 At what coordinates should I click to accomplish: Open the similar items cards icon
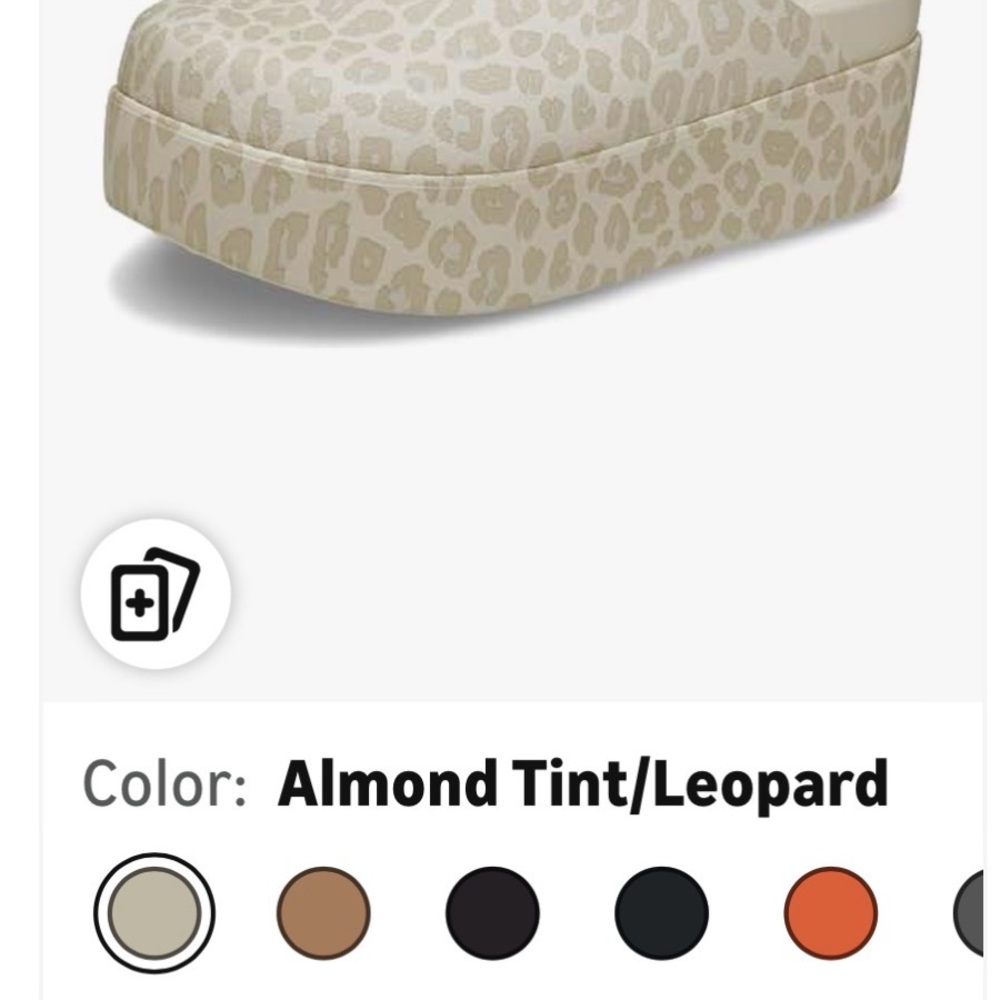[x=155, y=593]
